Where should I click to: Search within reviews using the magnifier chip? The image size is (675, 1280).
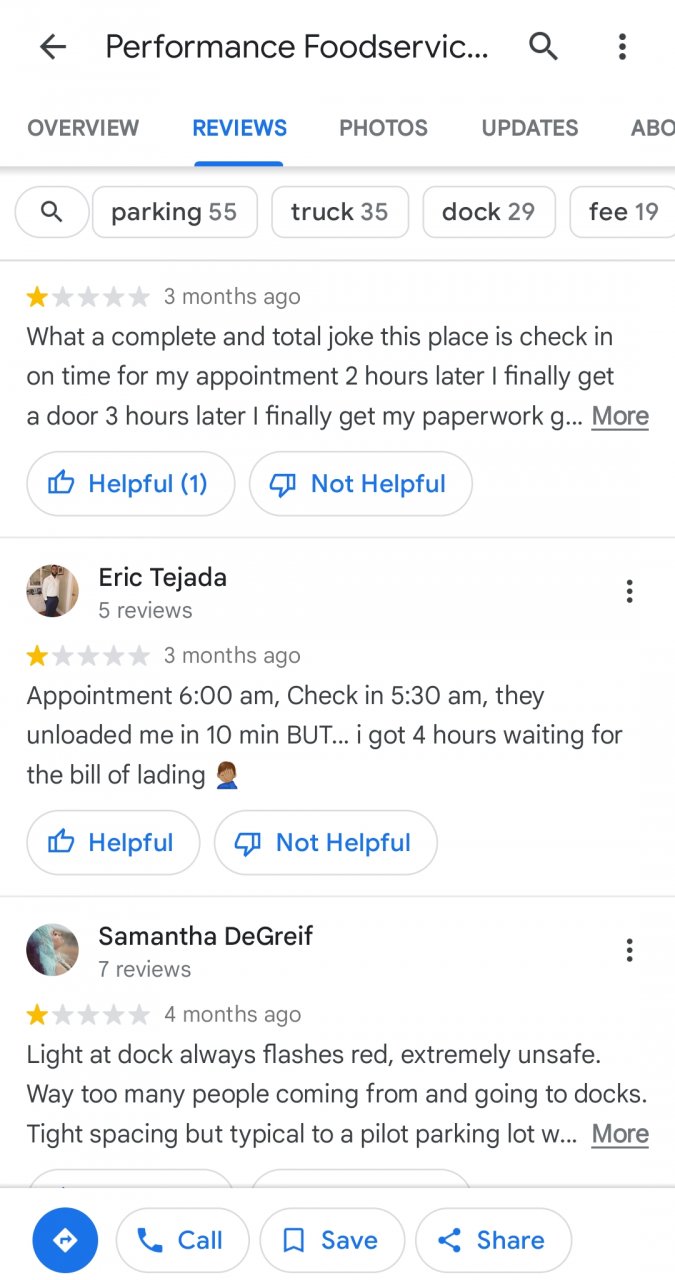click(52, 212)
